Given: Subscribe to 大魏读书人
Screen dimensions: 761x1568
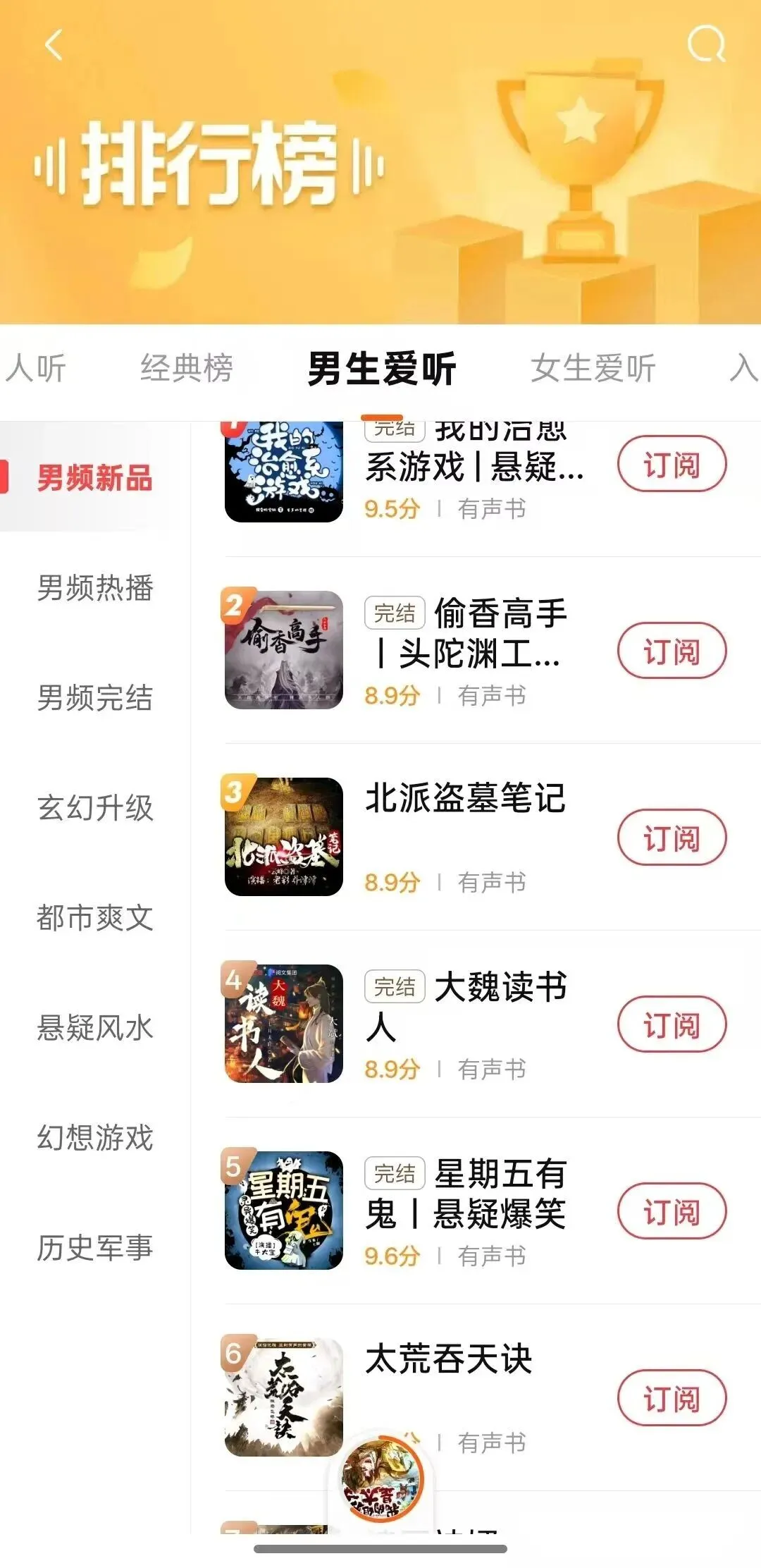Looking at the screenshot, I should click(x=672, y=1024).
